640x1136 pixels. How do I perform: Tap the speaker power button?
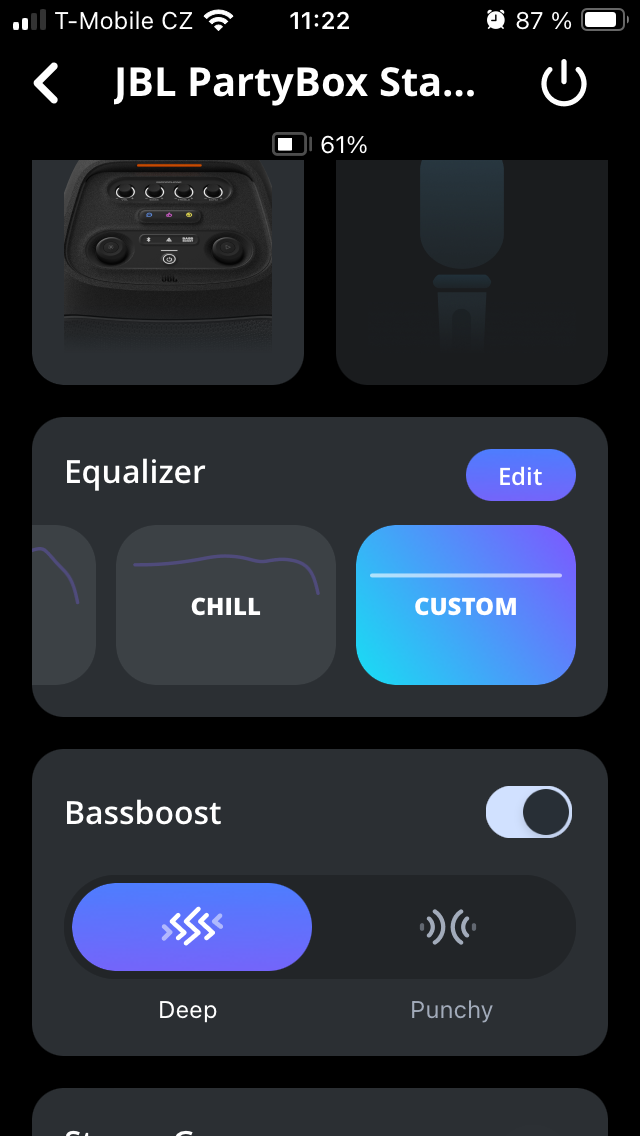pos(564,84)
